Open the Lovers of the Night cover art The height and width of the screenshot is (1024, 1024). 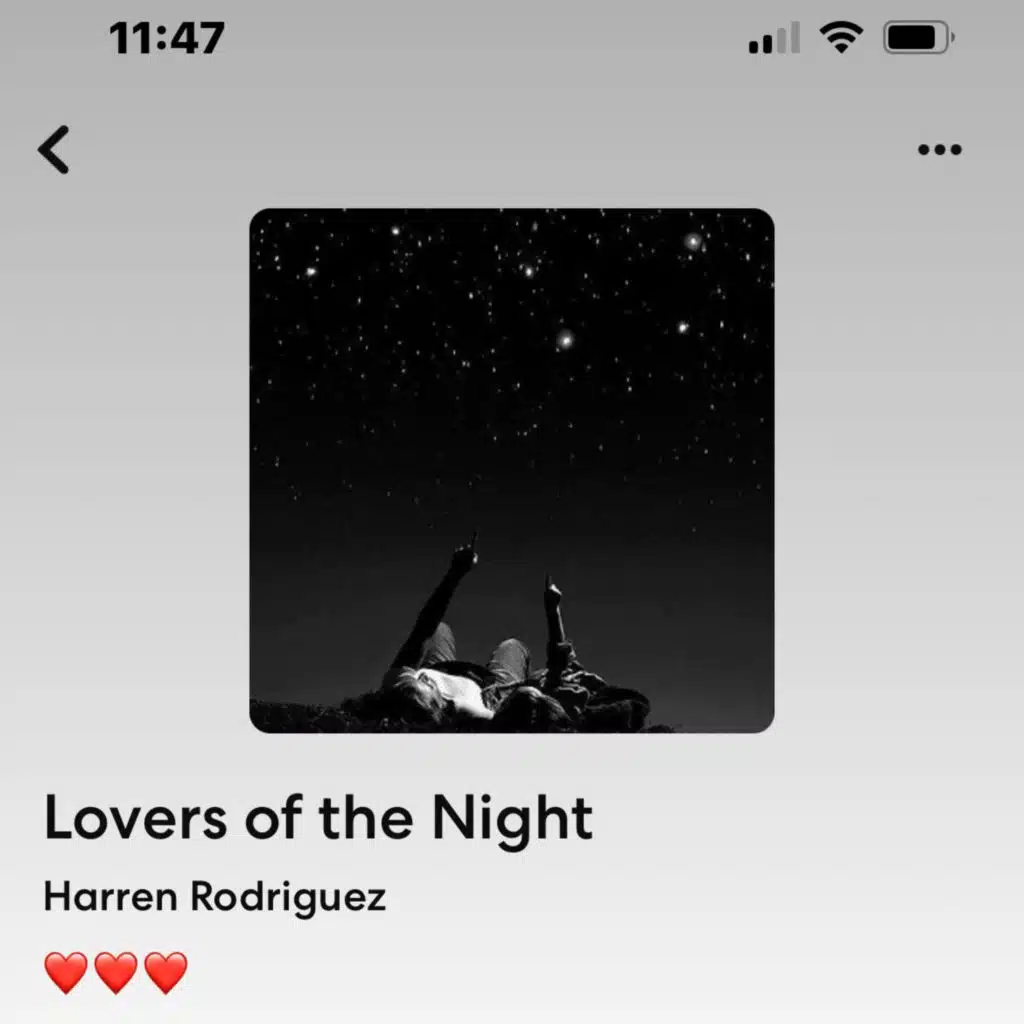pyautogui.click(x=512, y=470)
